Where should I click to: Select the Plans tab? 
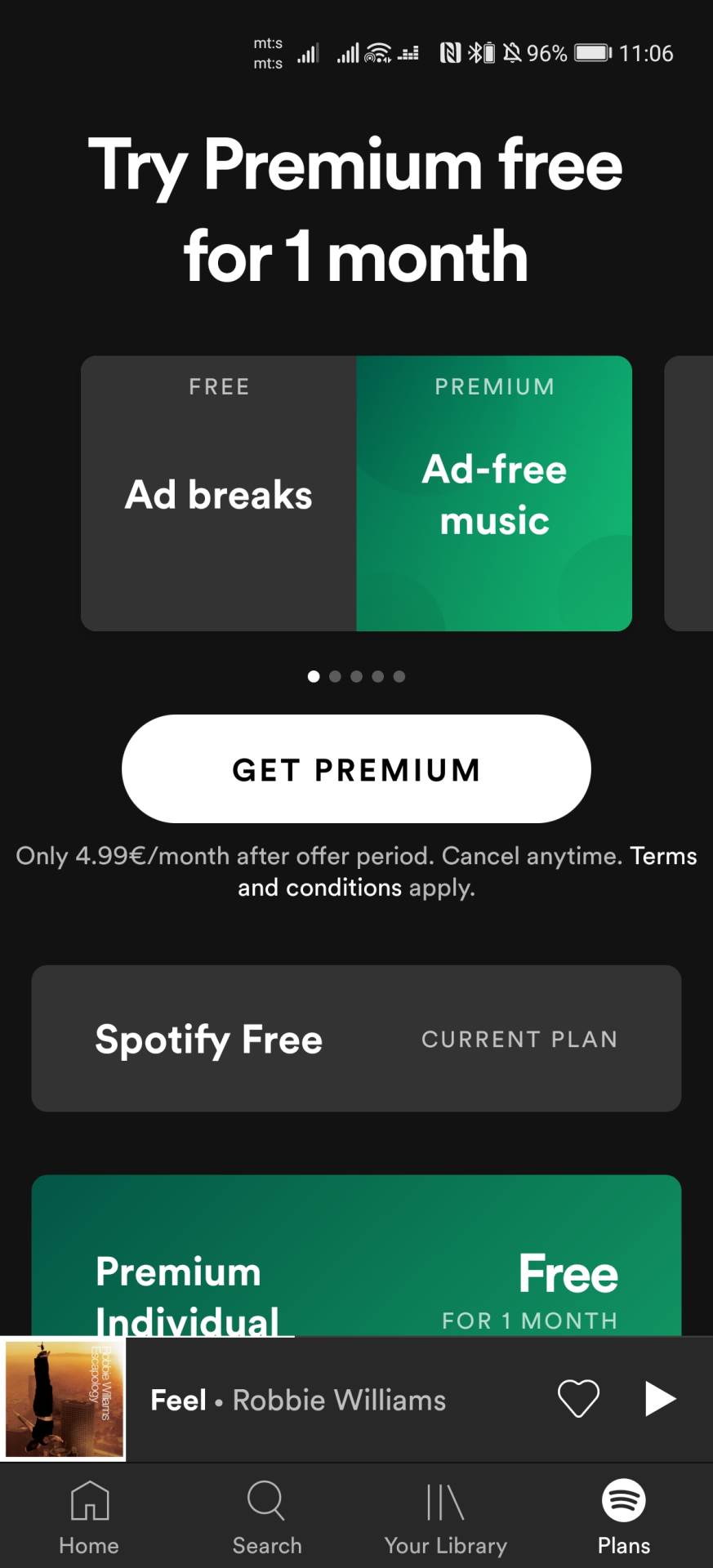pyautogui.click(x=624, y=1517)
